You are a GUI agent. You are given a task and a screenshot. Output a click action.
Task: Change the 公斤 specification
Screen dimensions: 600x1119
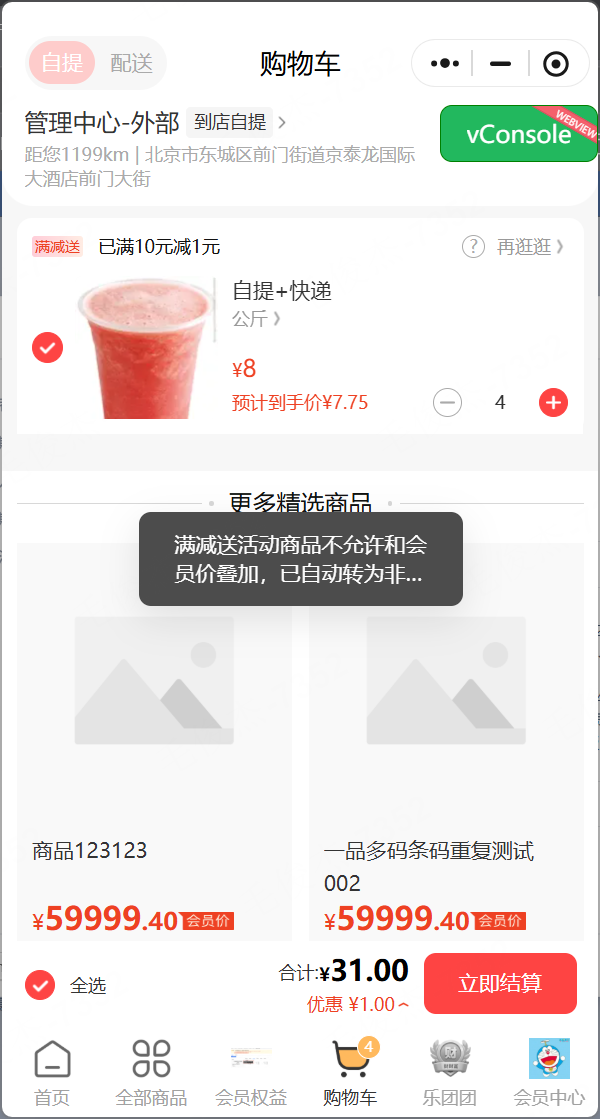click(x=256, y=319)
